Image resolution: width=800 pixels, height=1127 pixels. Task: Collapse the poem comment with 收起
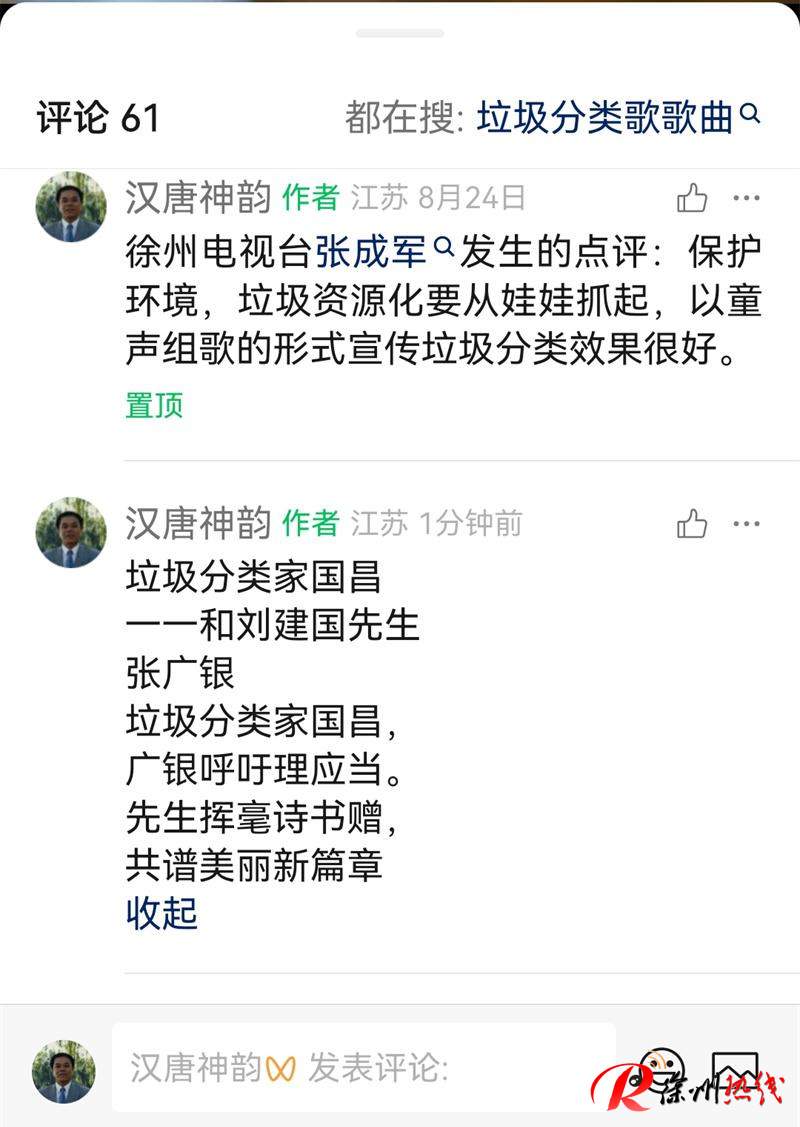162,912
